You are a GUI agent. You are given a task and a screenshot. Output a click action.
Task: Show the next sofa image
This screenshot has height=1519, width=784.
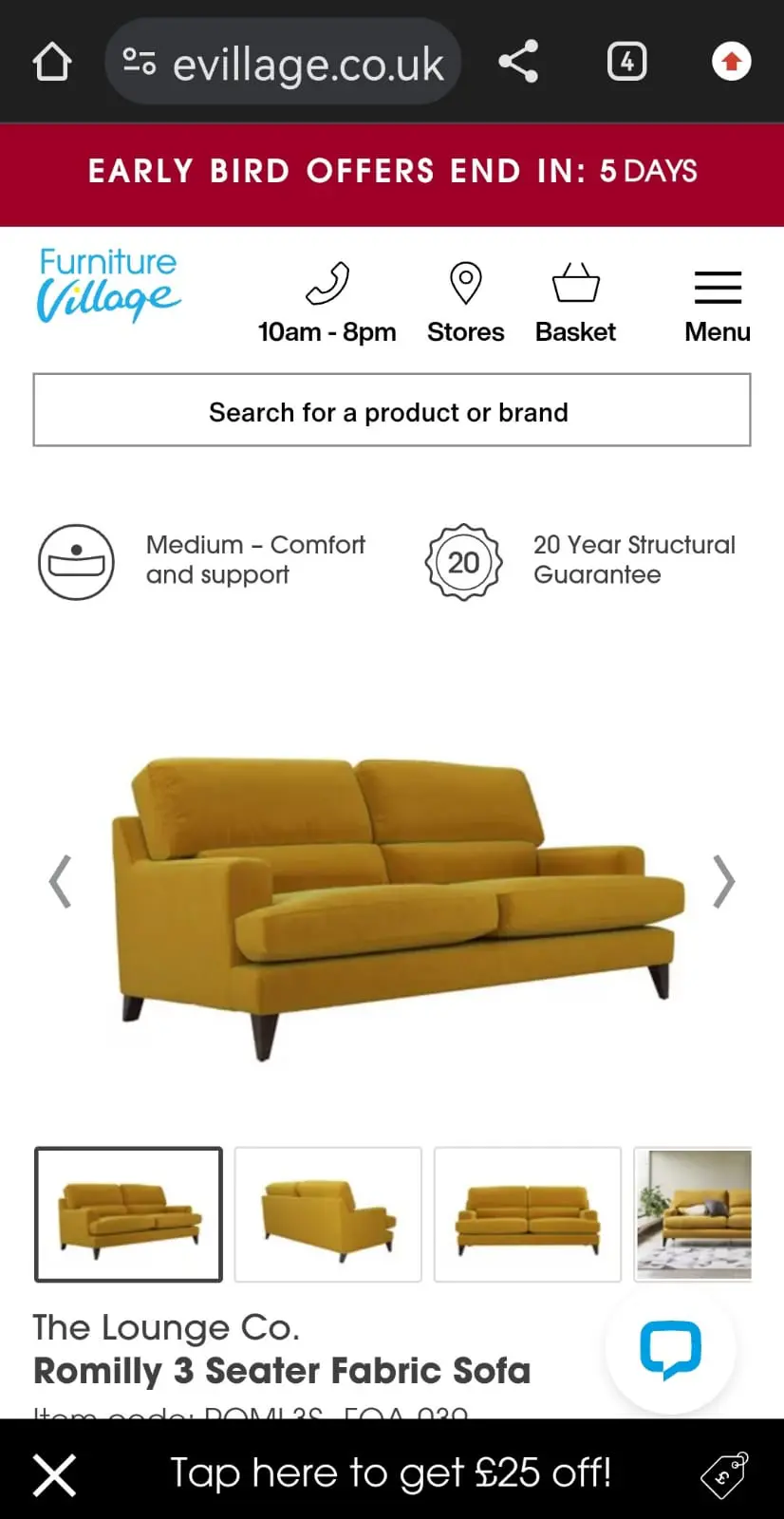(x=723, y=882)
